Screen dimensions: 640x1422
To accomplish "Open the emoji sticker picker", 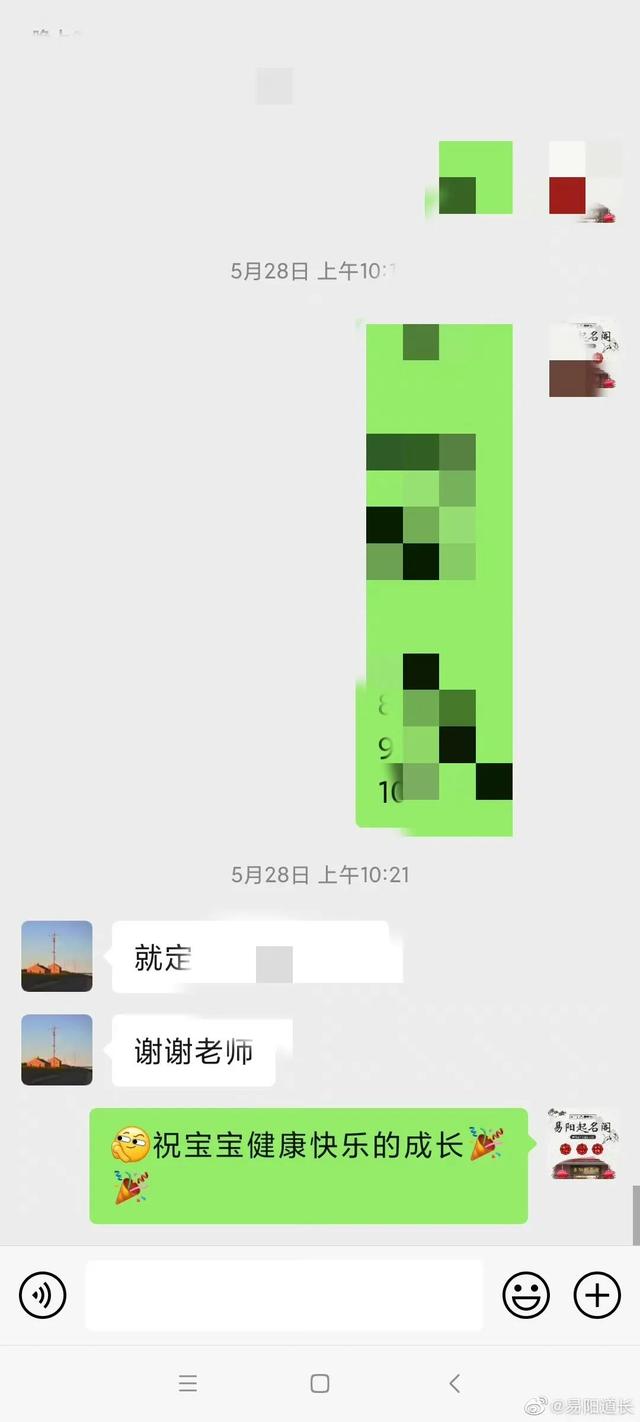I will pyautogui.click(x=526, y=1296).
